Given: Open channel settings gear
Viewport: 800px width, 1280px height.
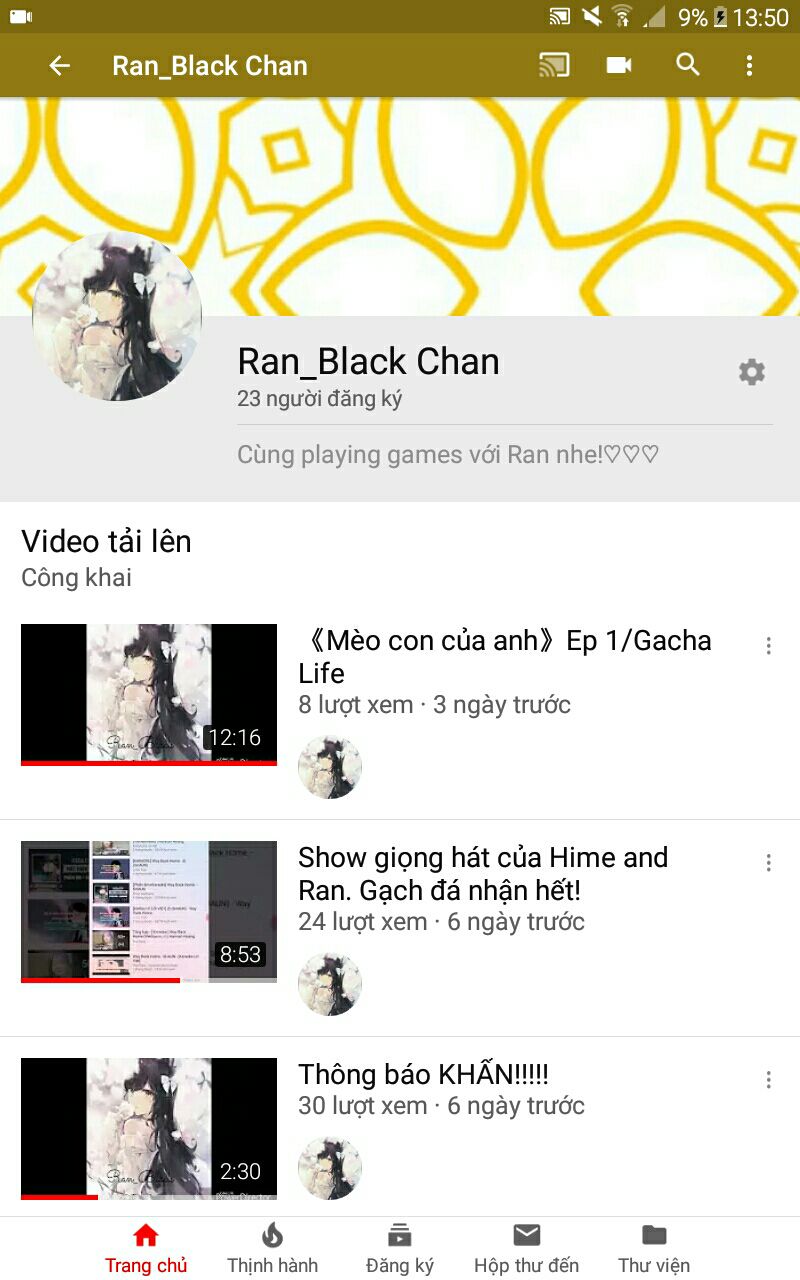Looking at the screenshot, I should tap(752, 373).
